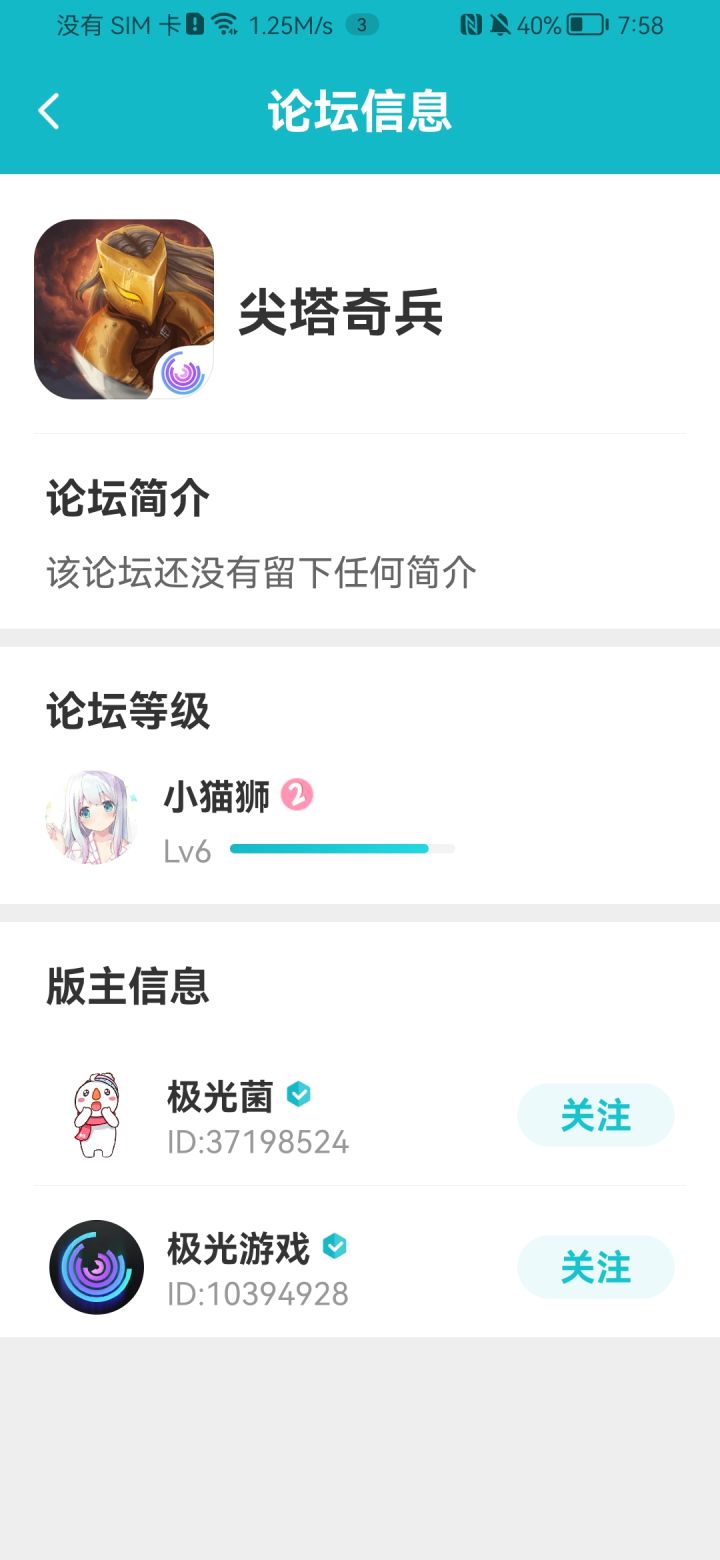
Task: Follow moderator 极光菌 with 关注
Action: click(x=595, y=1115)
